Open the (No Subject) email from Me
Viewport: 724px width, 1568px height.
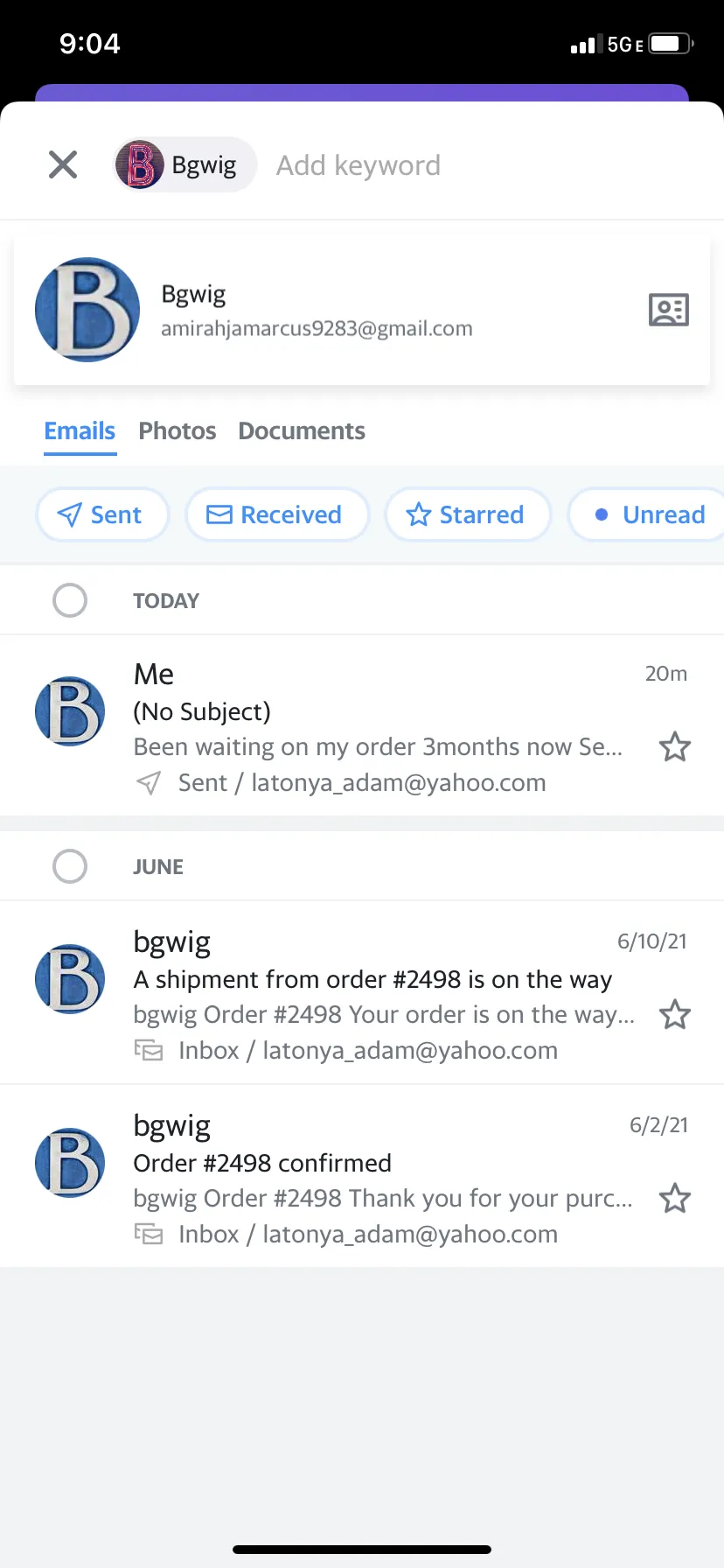point(362,726)
